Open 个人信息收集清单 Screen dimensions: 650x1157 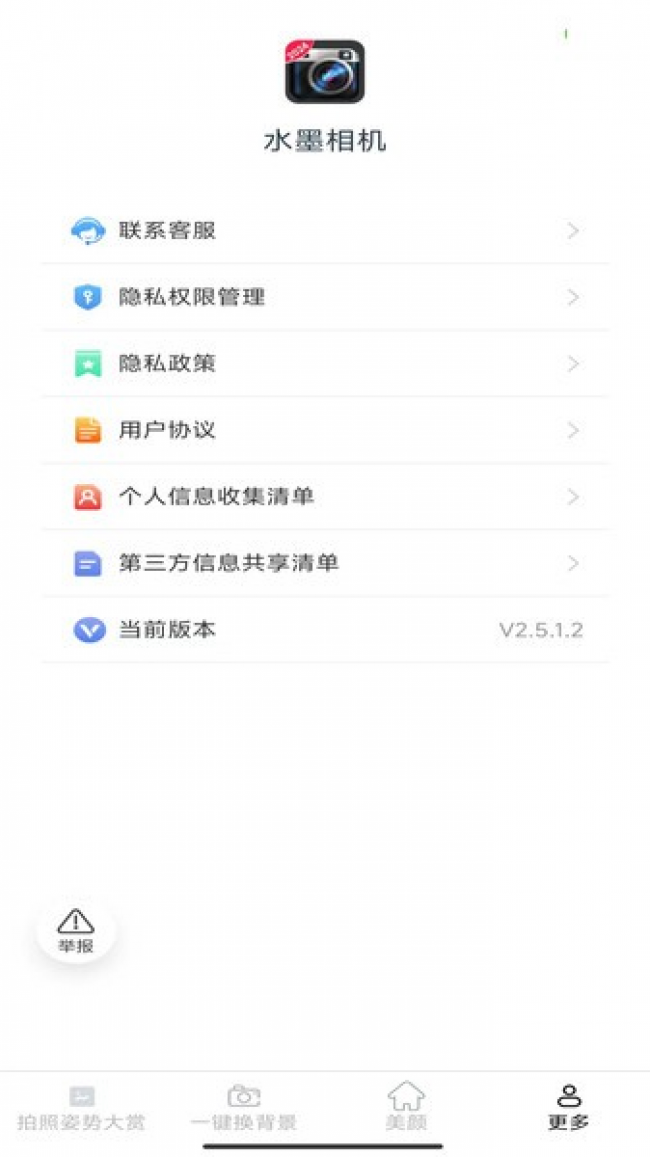[325, 497]
